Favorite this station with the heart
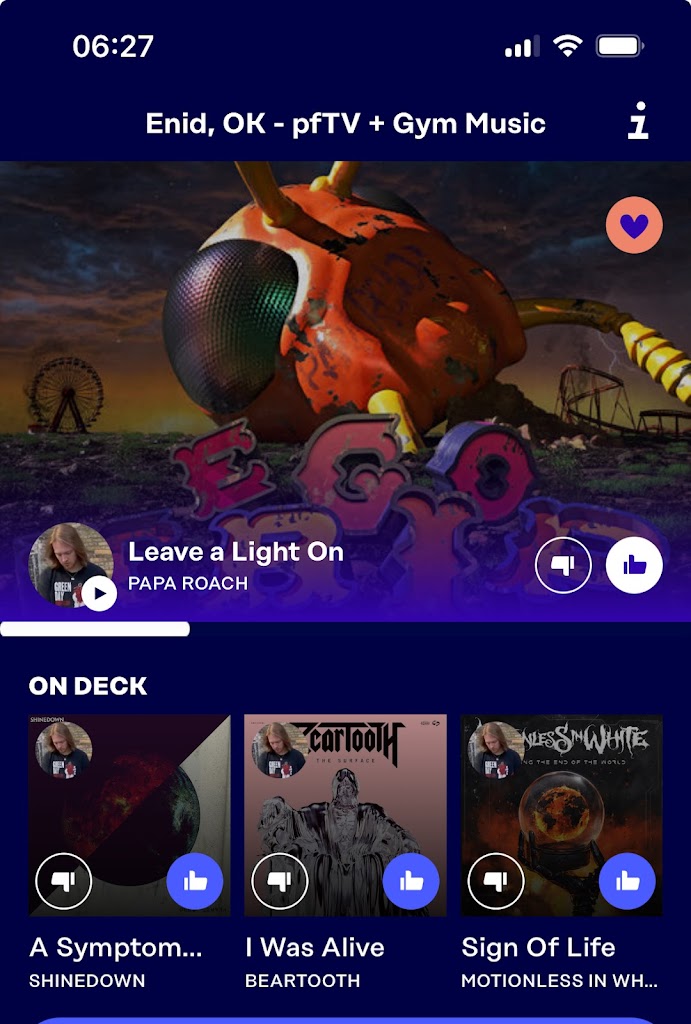 click(x=634, y=226)
